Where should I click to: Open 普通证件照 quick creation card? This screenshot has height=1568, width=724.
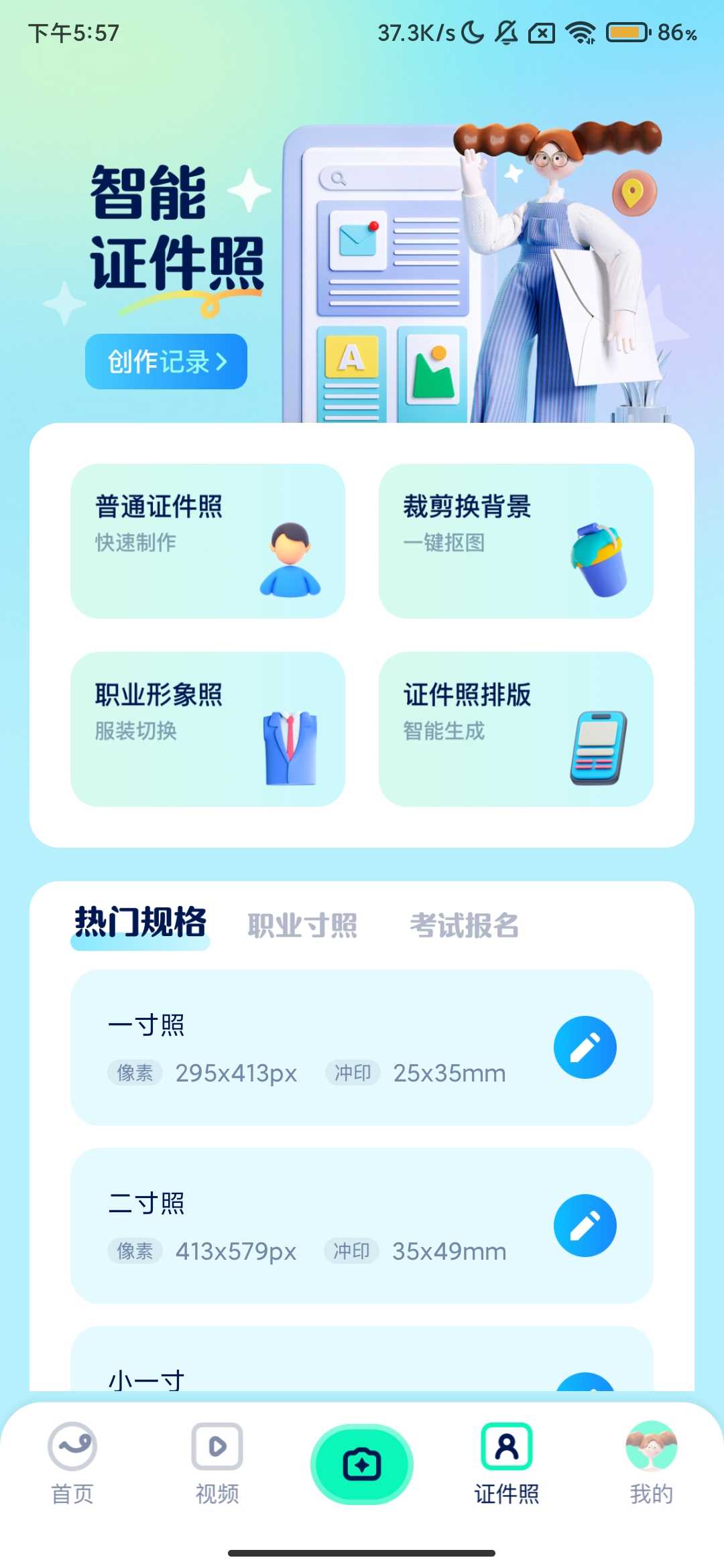click(x=208, y=541)
